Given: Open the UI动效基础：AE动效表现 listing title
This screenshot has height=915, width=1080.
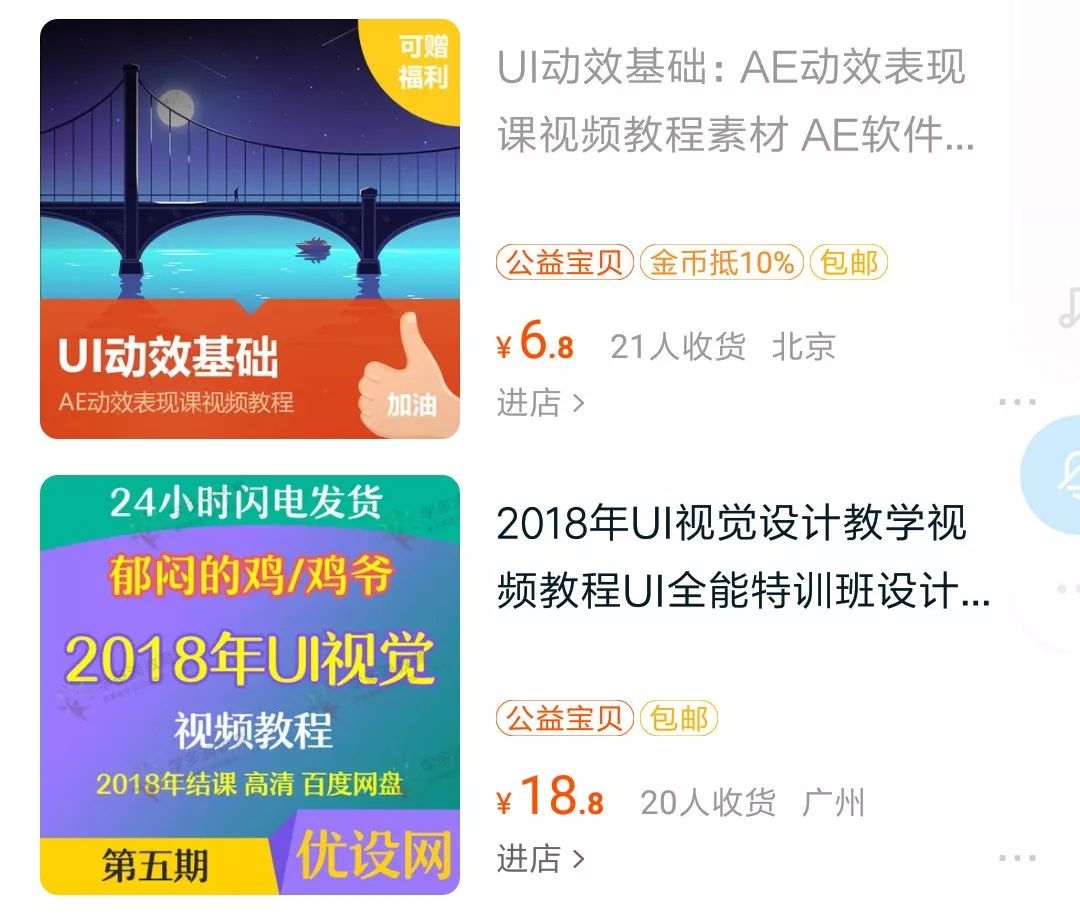Looking at the screenshot, I should pyautogui.click(x=735, y=102).
